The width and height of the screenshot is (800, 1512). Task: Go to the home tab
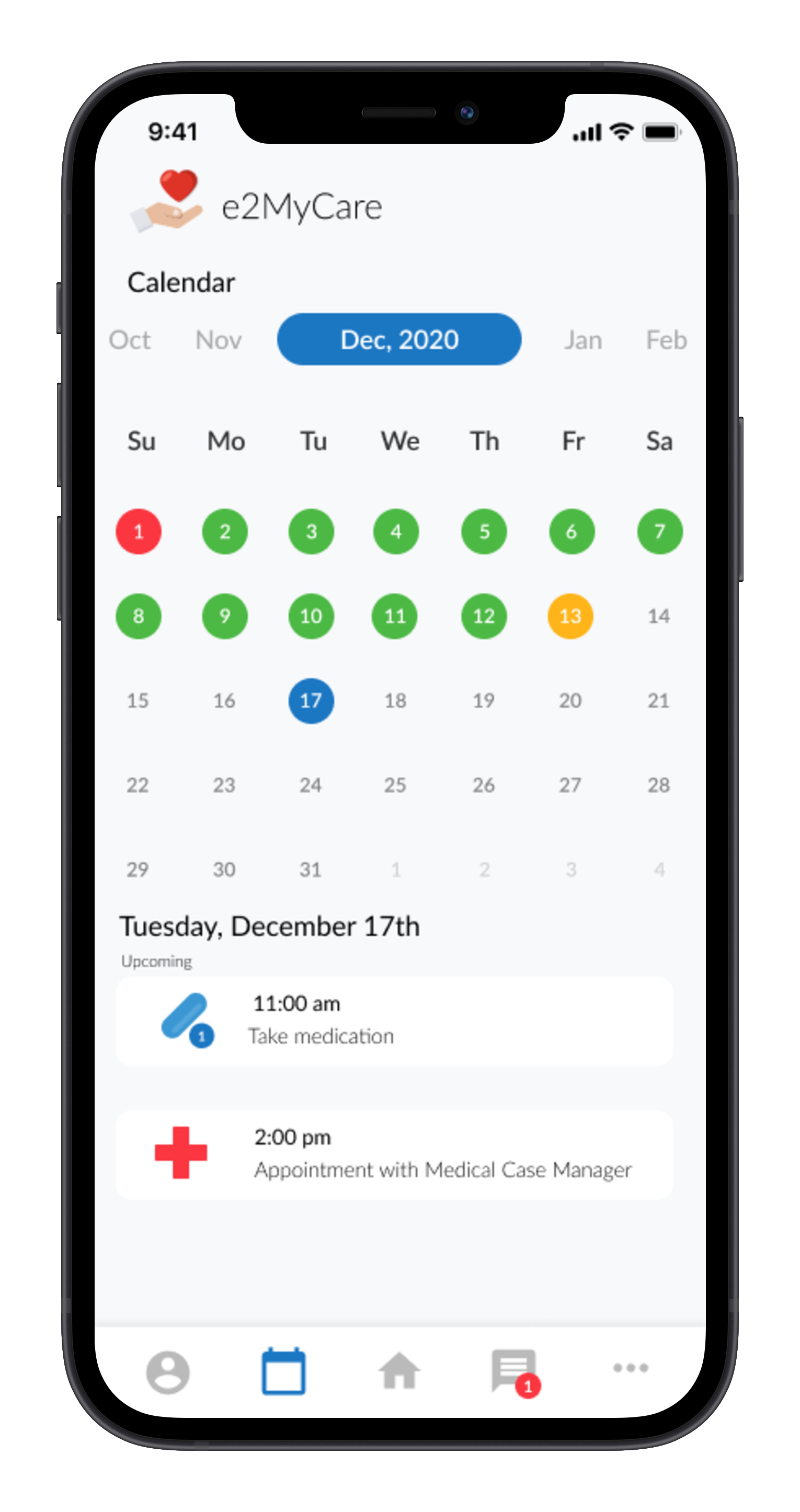(399, 1370)
